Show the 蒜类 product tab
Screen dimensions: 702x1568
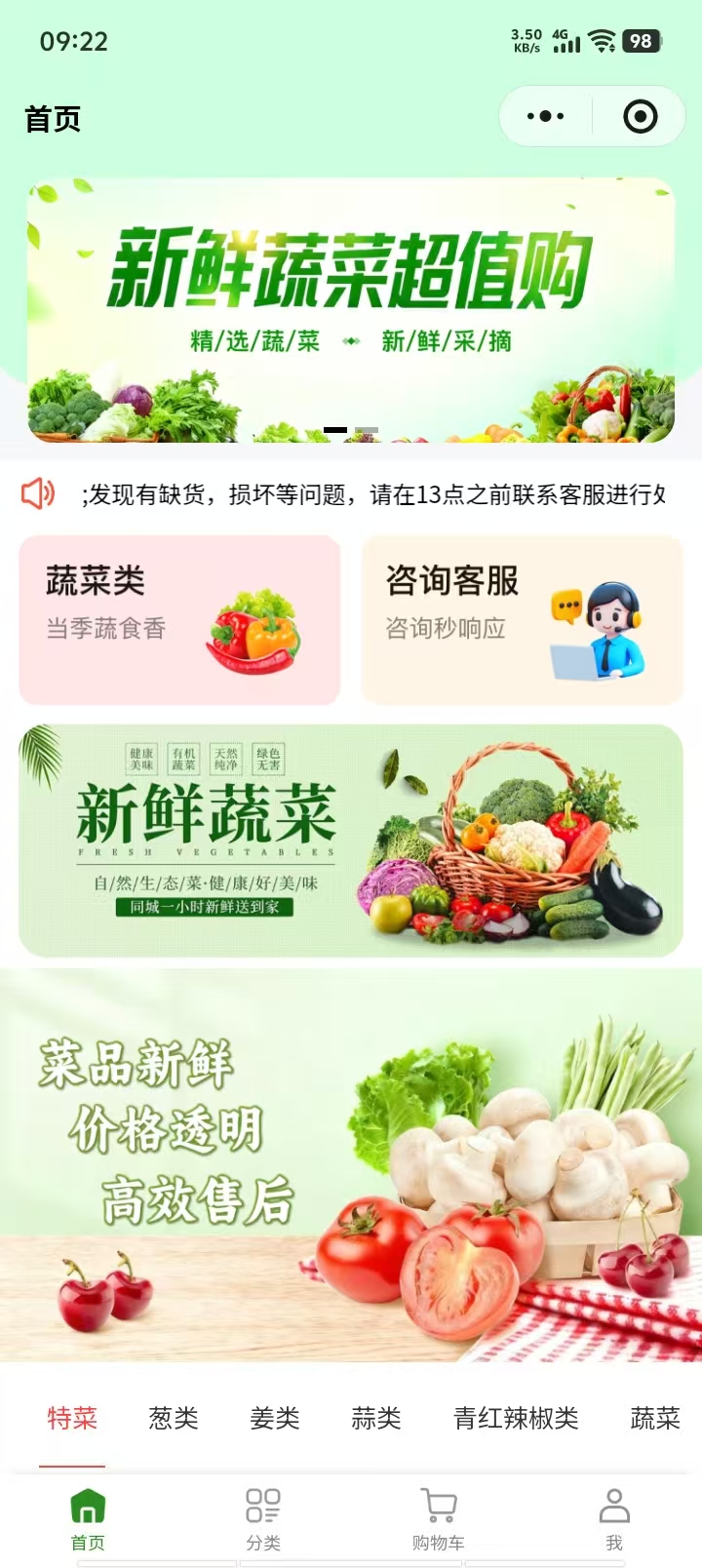(376, 1418)
